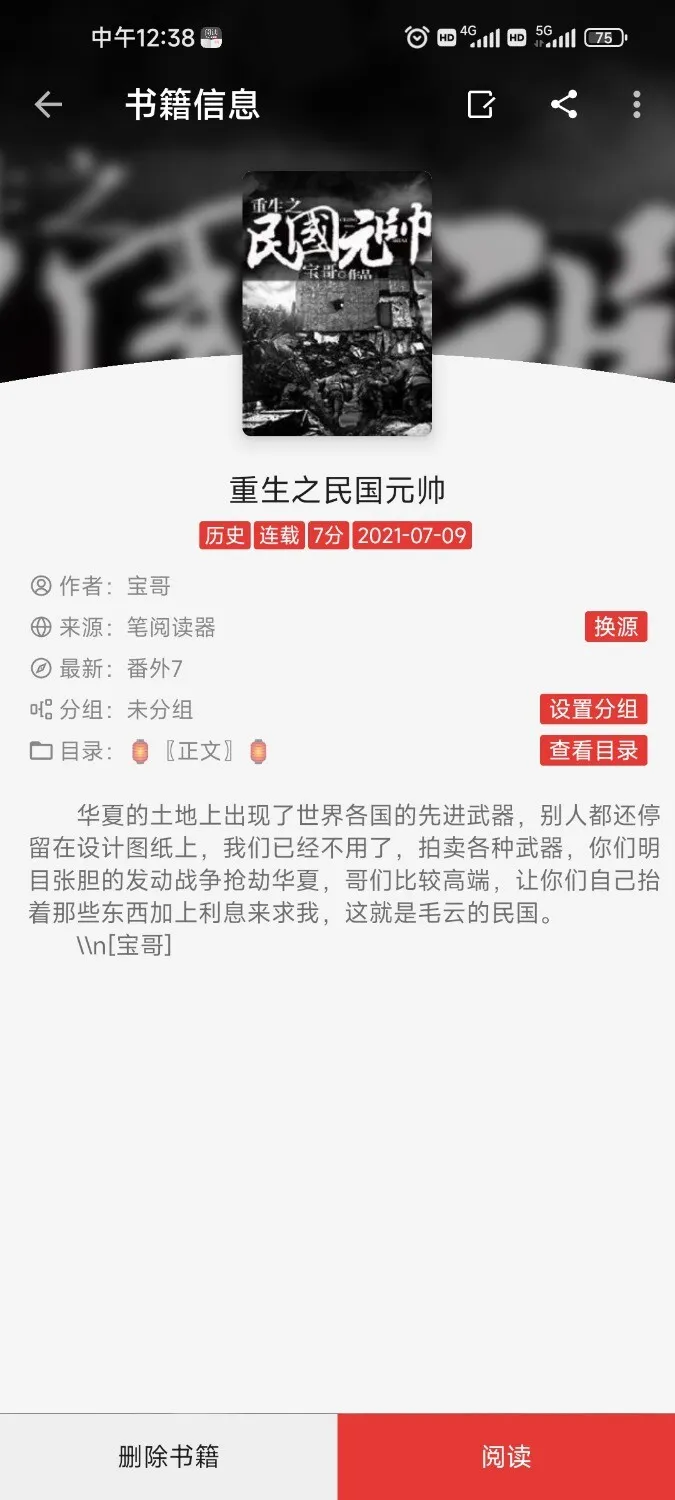The height and width of the screenshot is (1500, 675).
Task: Open 设置分组 to set the group
Action: coord(593,709)
